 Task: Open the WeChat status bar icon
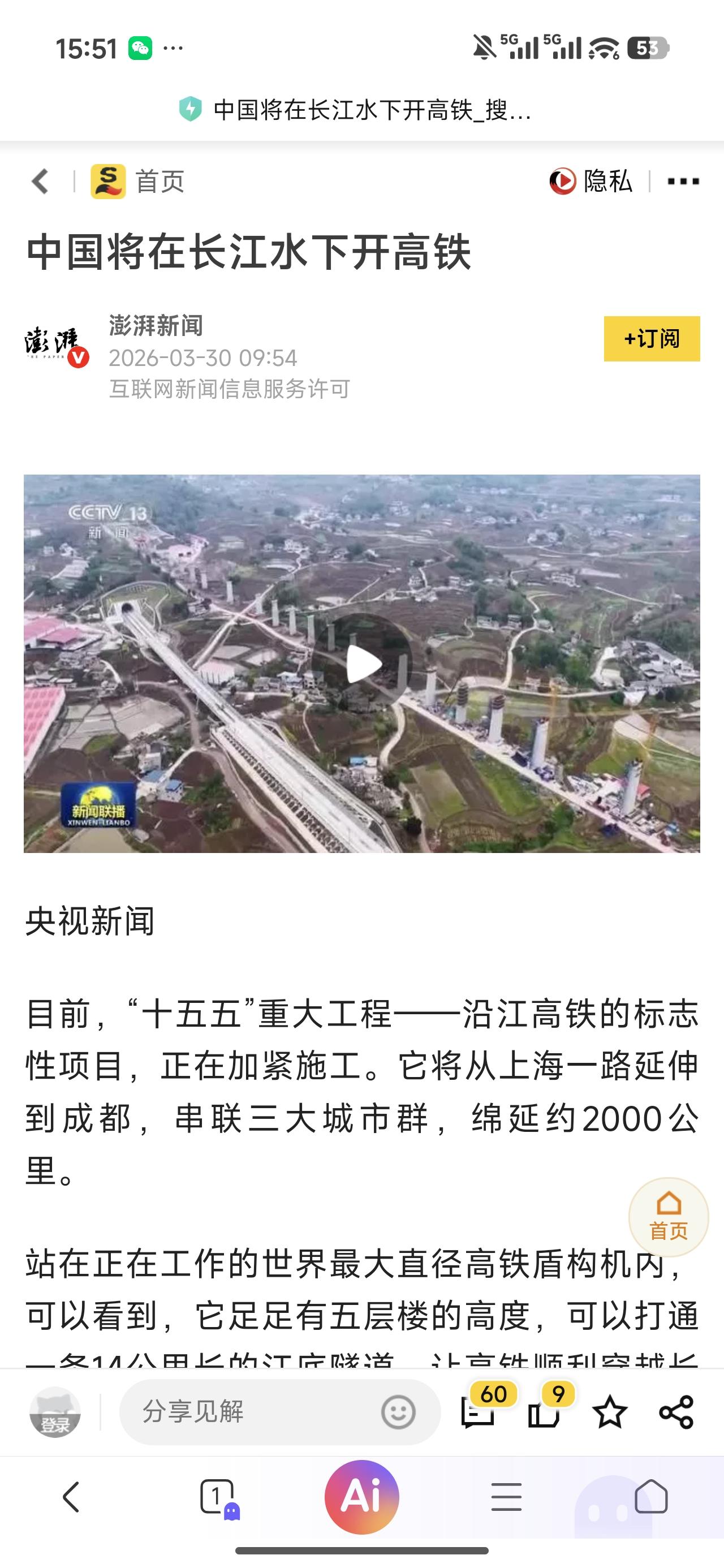pos(141,48)
